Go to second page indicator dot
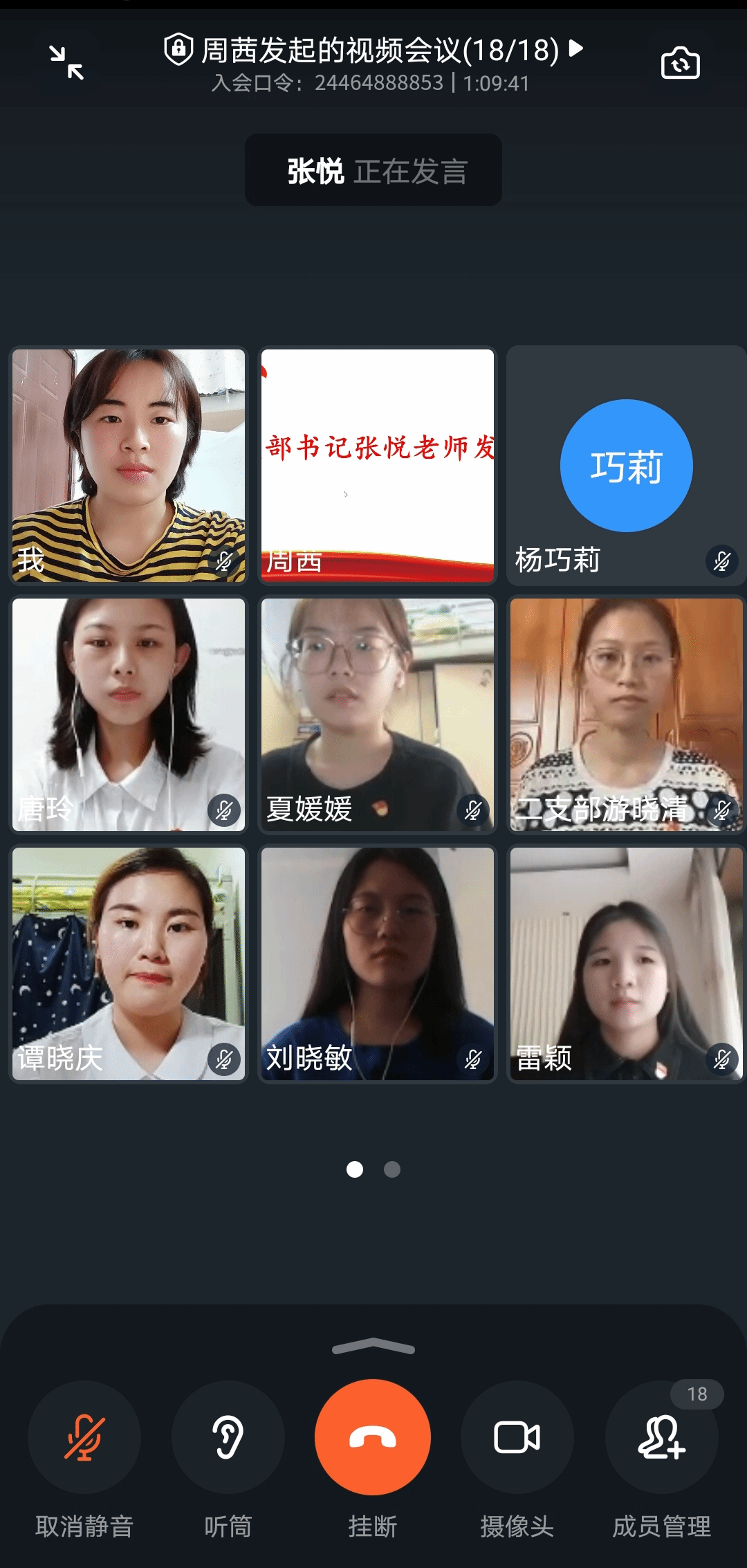The image size is (747, 1568). (392, 1169)
